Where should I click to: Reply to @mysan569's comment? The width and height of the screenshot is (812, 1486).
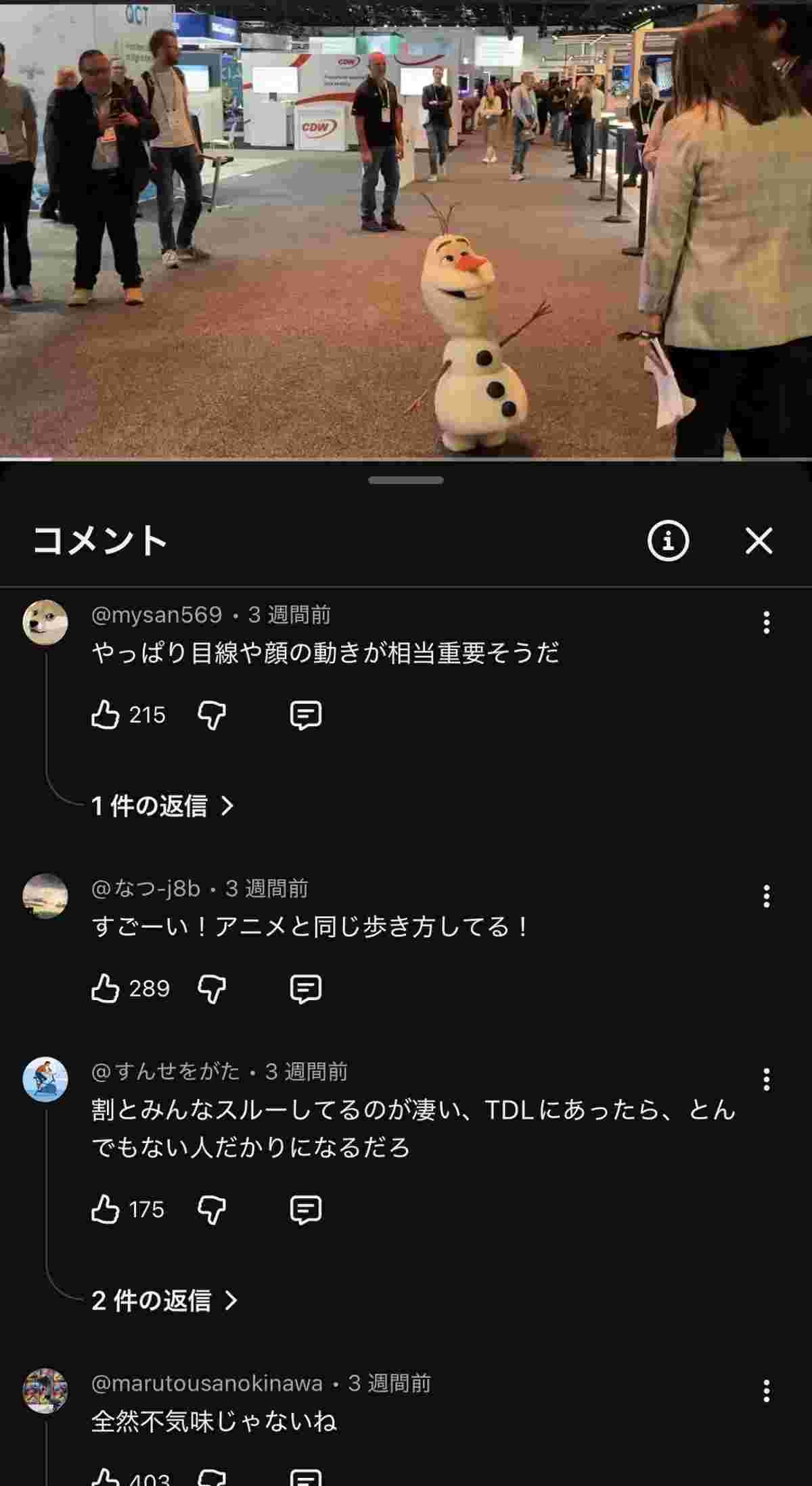point(305,715)
